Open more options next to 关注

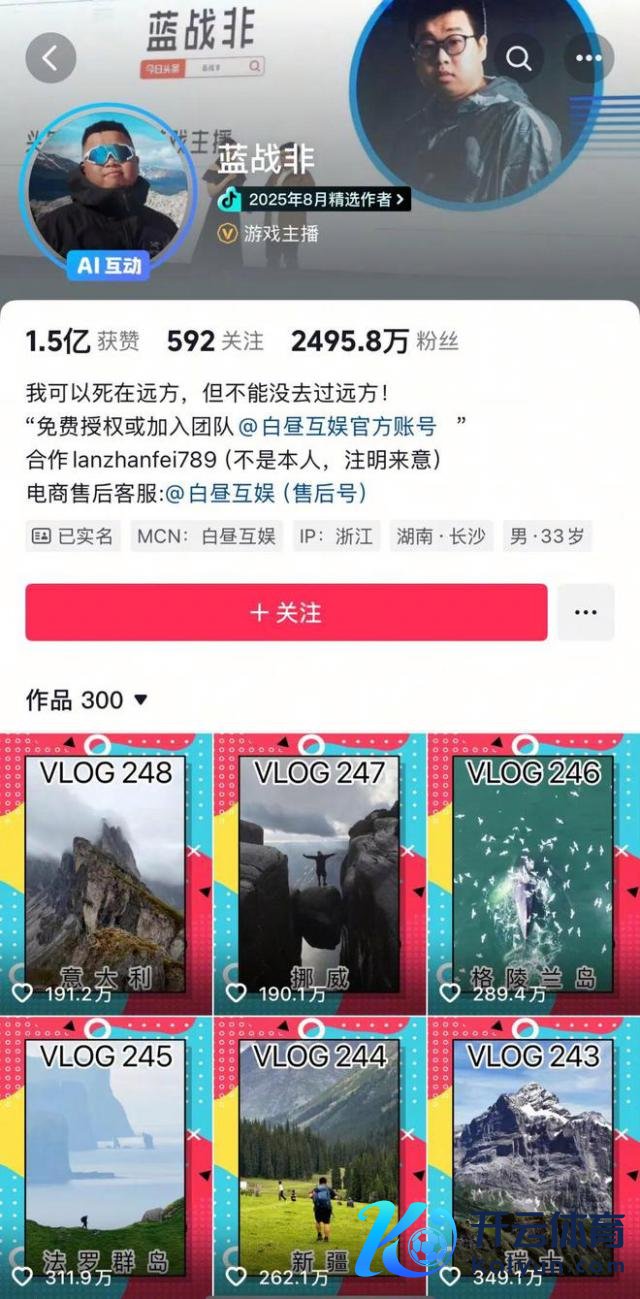[x=586, y=612]
